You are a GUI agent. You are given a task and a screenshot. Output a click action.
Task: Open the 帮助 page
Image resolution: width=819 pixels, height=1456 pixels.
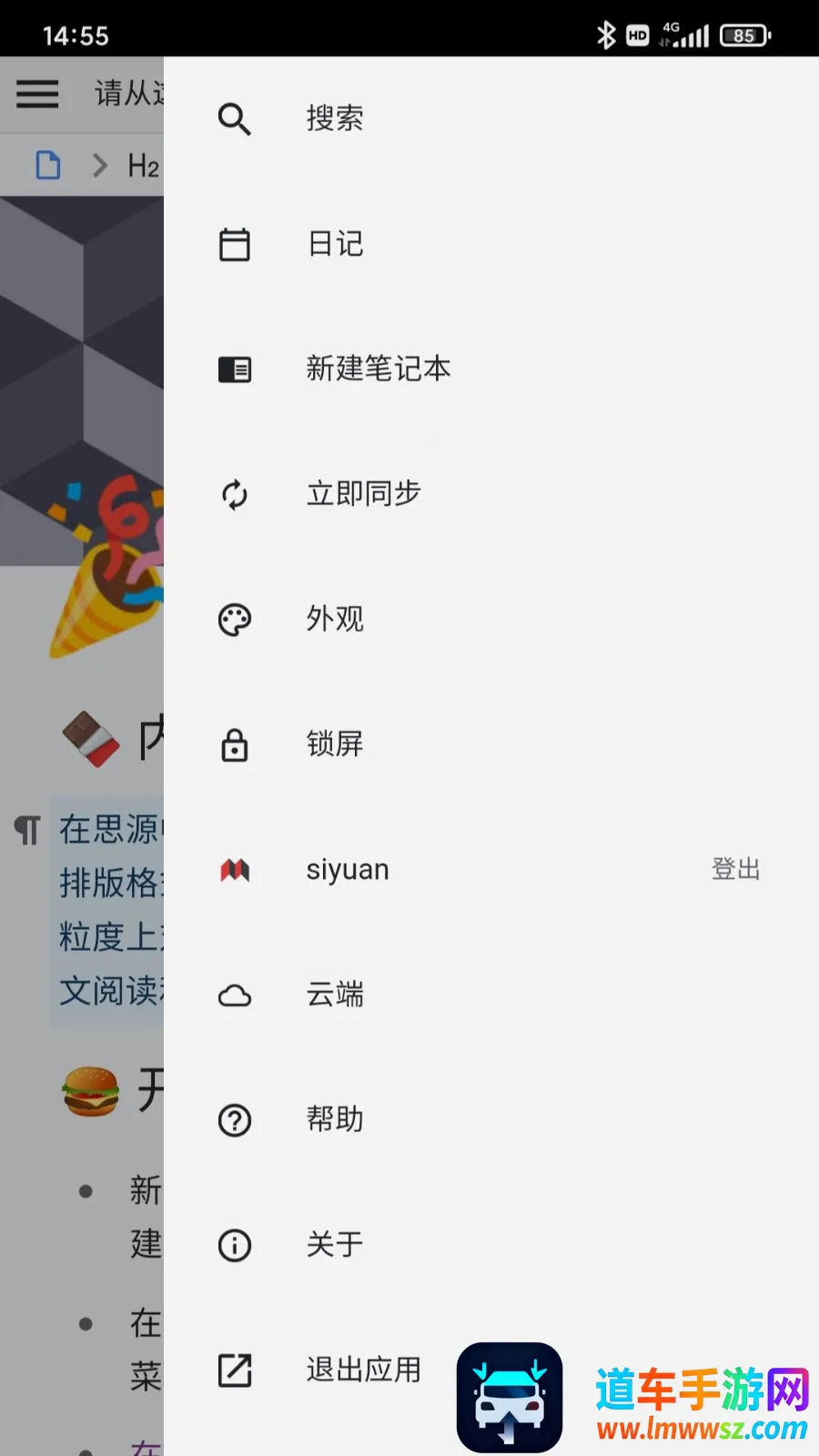point(334,1119)
